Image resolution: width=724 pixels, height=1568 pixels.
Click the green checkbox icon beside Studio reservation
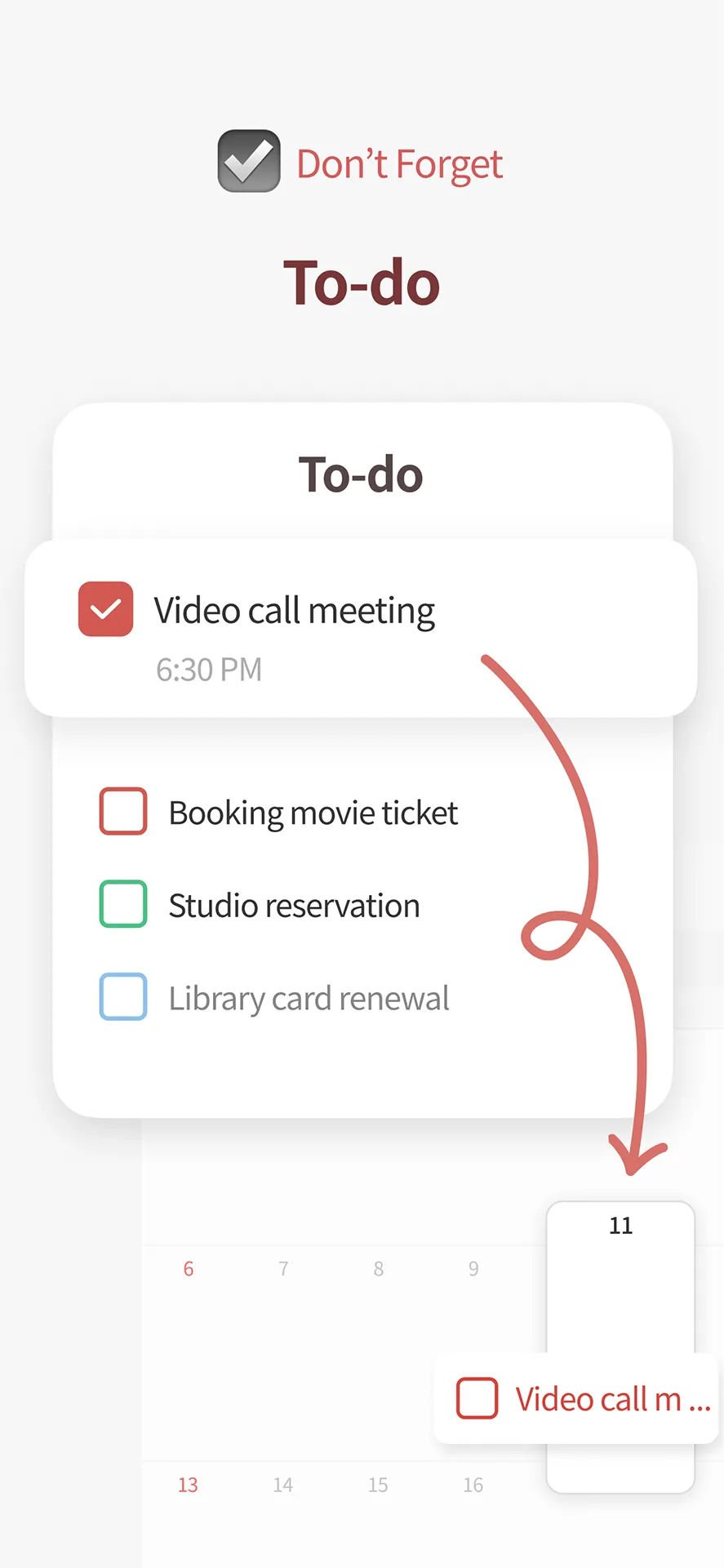(x=123, y=904)
